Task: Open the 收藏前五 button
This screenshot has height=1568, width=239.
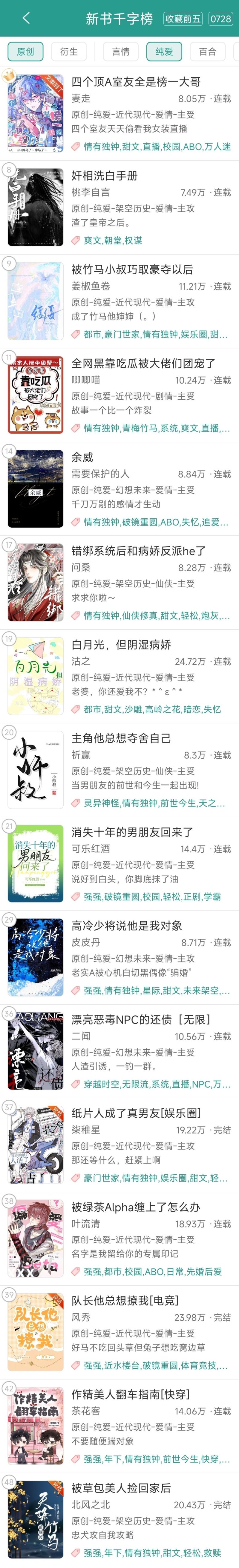Action: pos(183,19)
